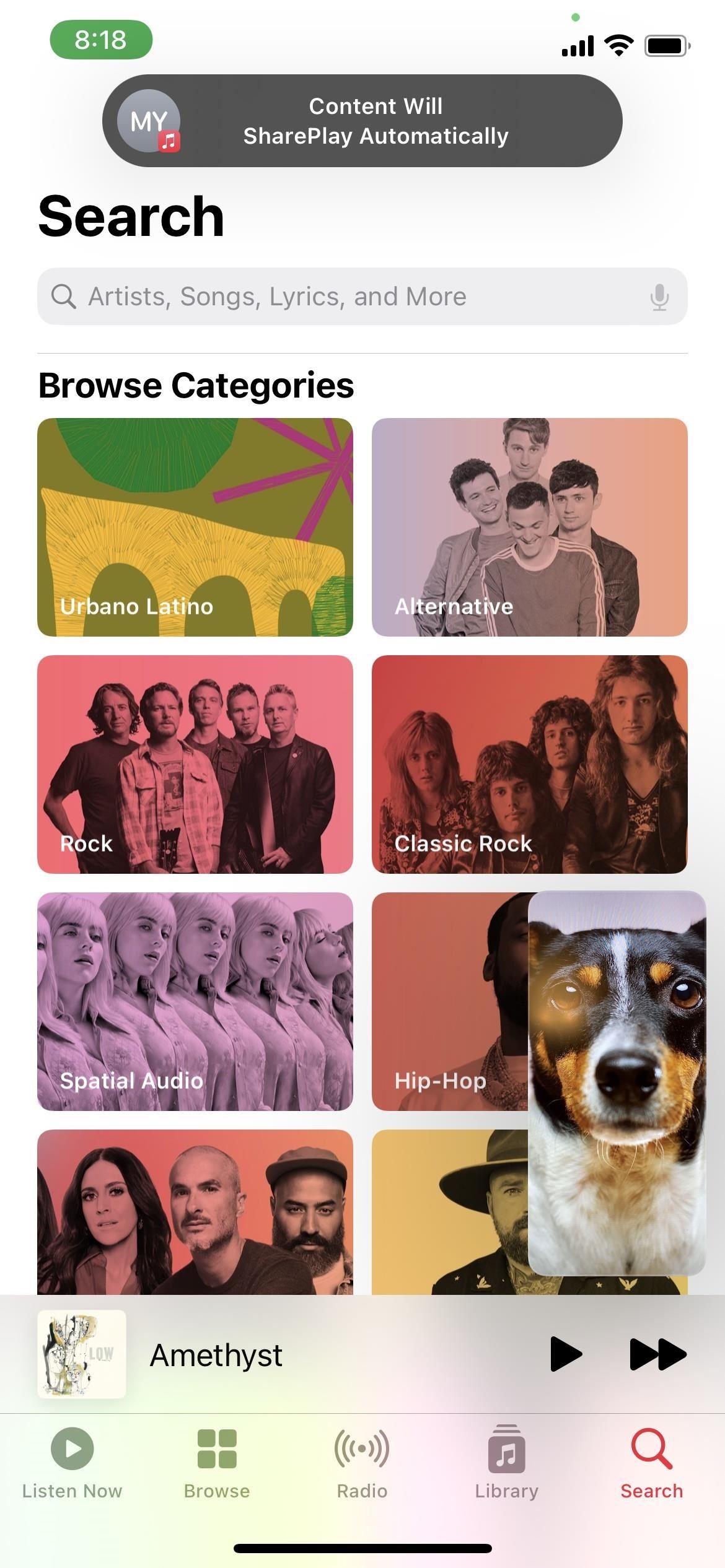
Task: Start voice dictation with the microphone icon
Action: 659,297
